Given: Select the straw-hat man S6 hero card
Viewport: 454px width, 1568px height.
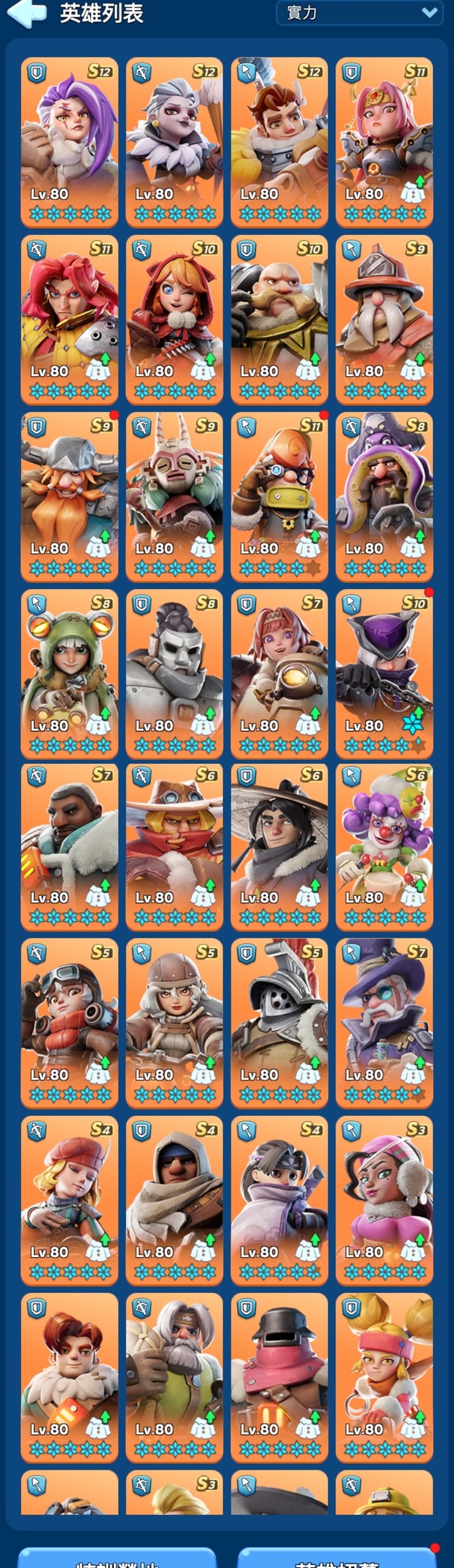Looking at the screenshot, I should click(279, 846).
